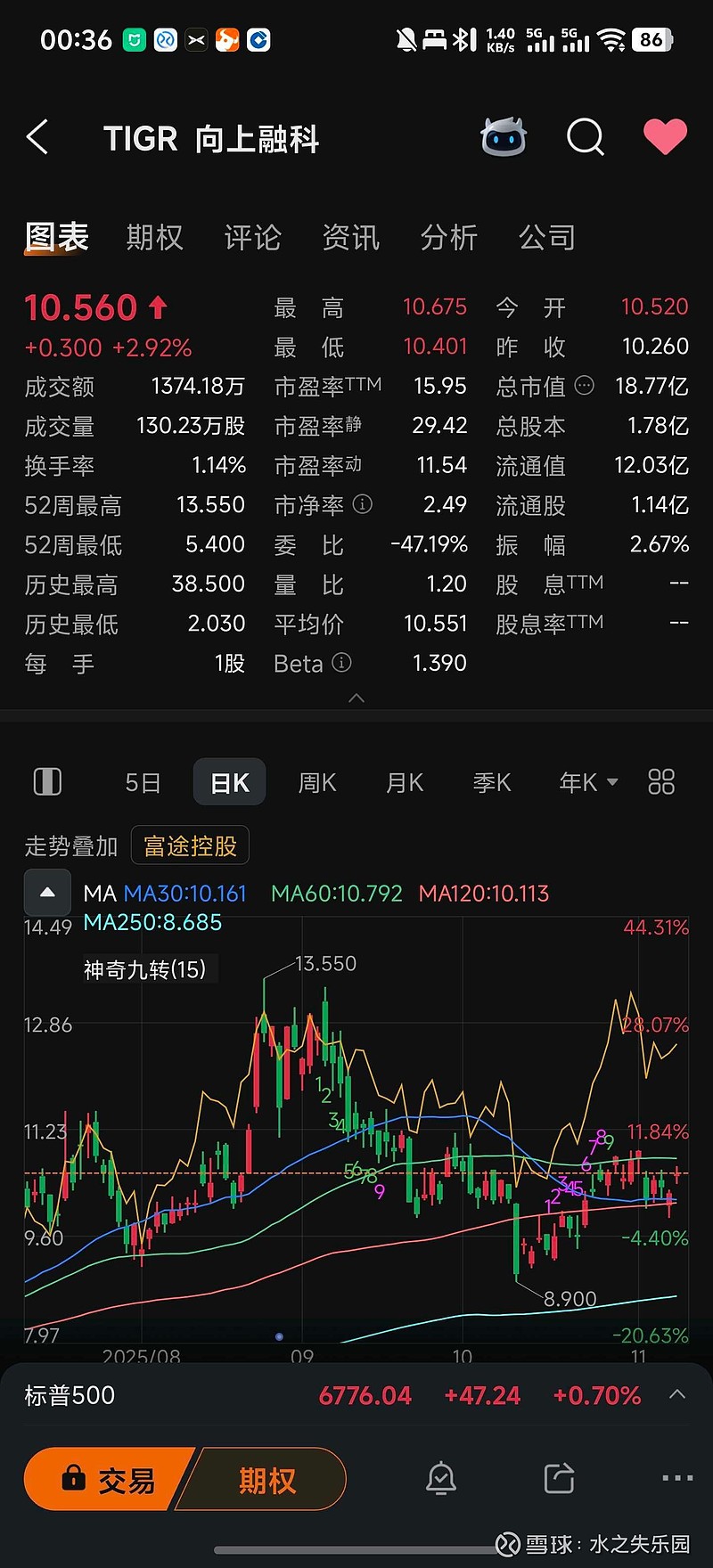Image resolution: width=713 pixels, height=1568 pixels.
Task: Select the 5日 chart period
Action: (x=143, y=782)
